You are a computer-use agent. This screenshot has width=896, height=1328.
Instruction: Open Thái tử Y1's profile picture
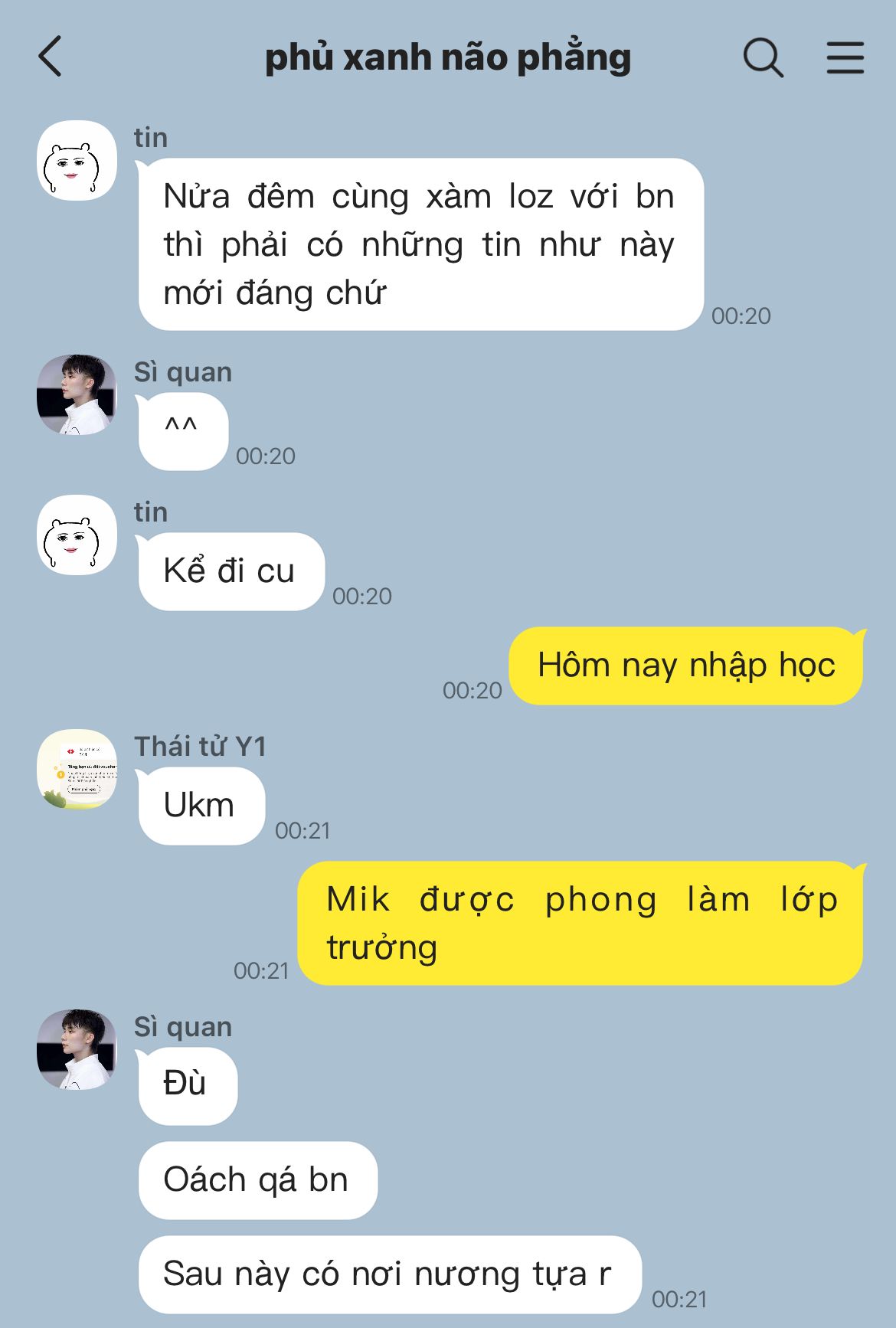pos(77,769)
